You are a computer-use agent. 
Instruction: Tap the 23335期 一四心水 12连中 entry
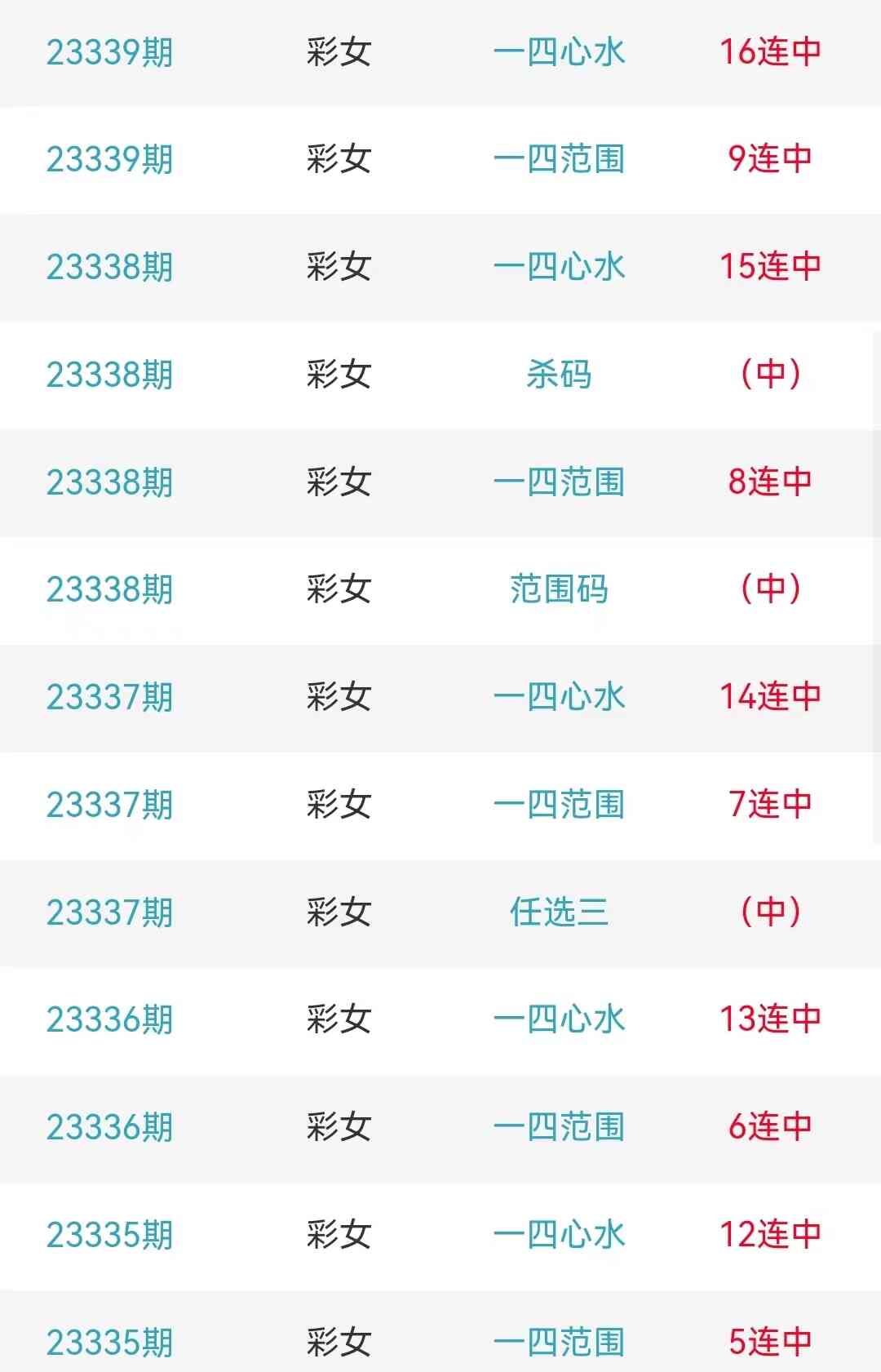[559, 1235]
